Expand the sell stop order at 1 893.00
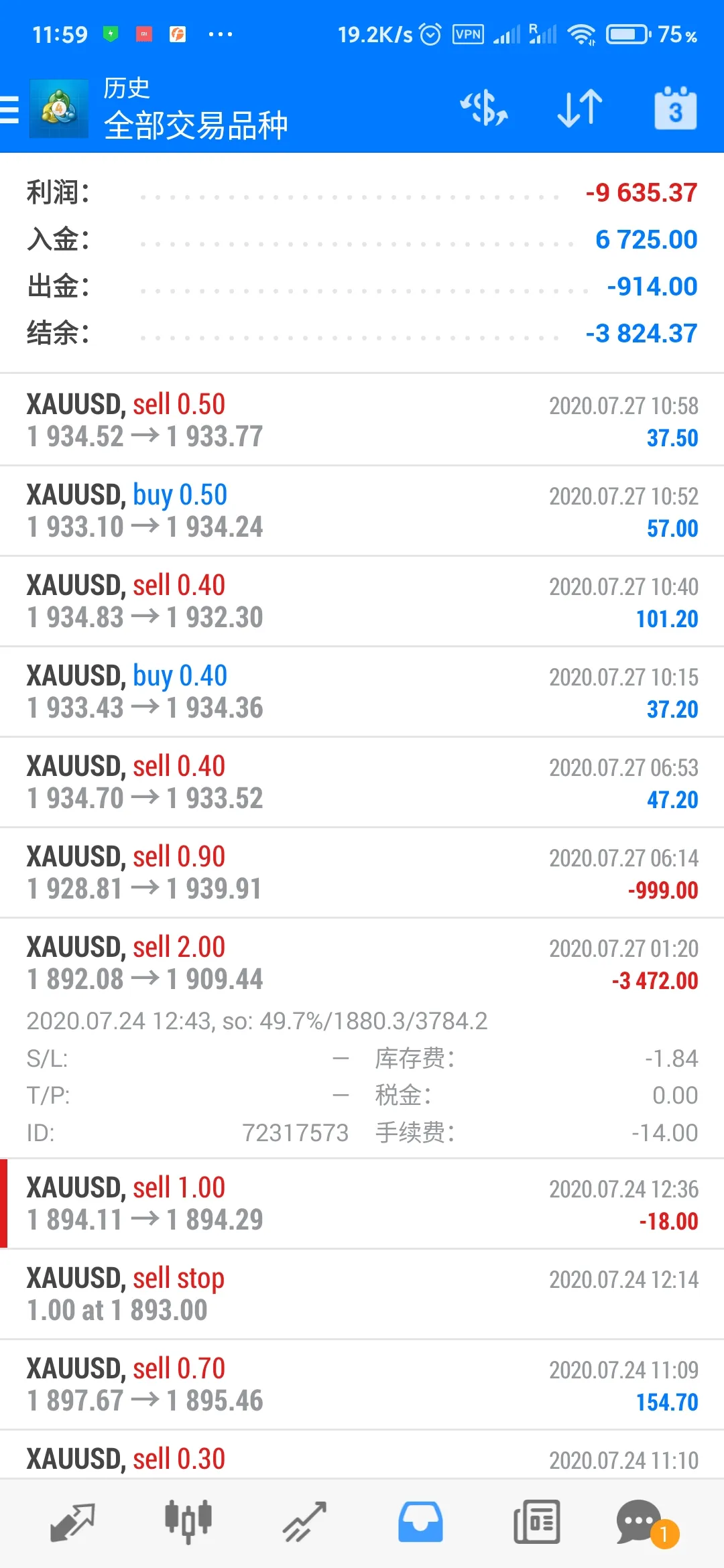This screenshot has width=724, height=1568. [x=362, y=1294]
